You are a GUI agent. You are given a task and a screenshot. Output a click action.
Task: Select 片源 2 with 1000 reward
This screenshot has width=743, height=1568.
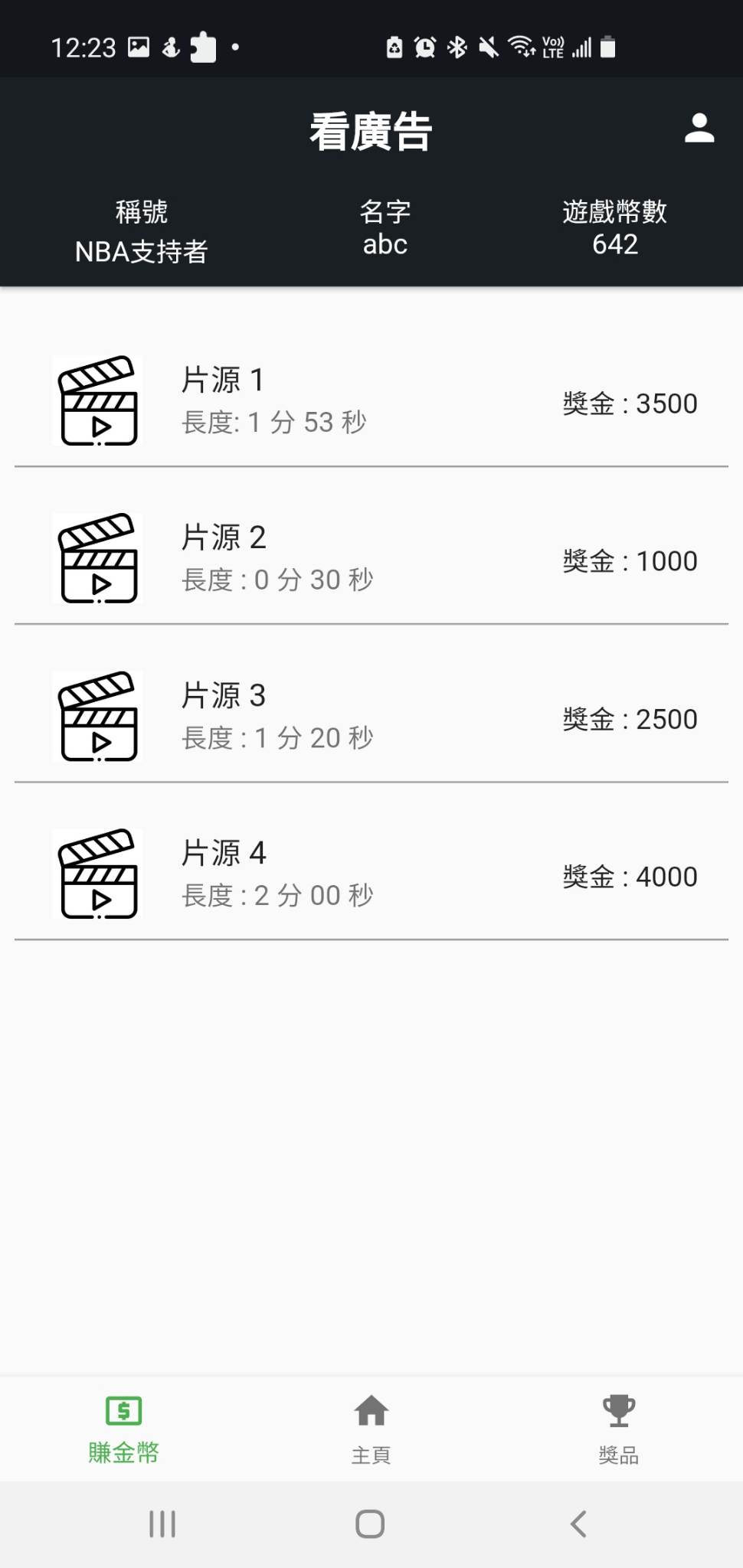371,559
